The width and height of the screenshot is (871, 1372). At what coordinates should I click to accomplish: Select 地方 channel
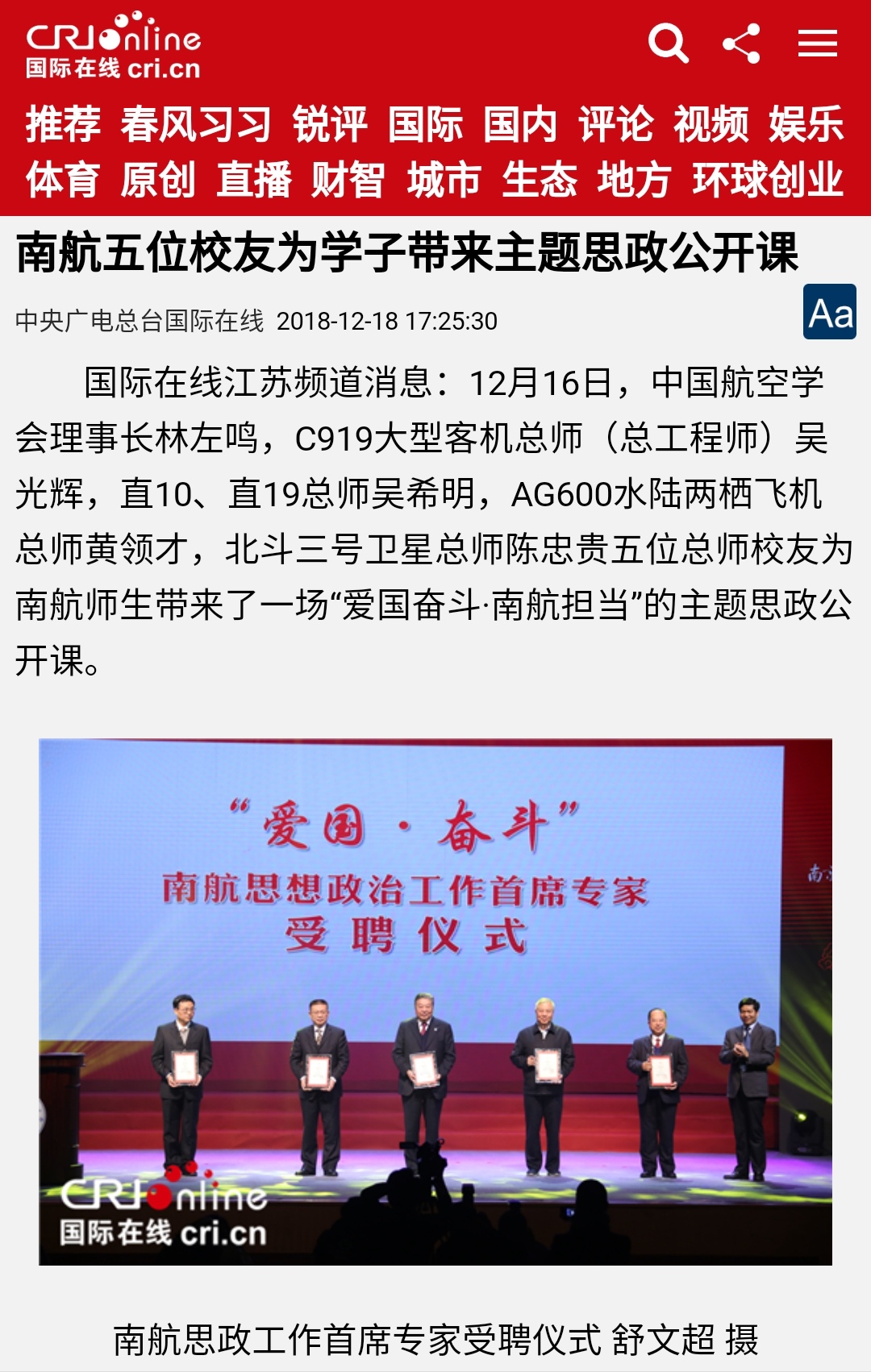click(634, 179)
